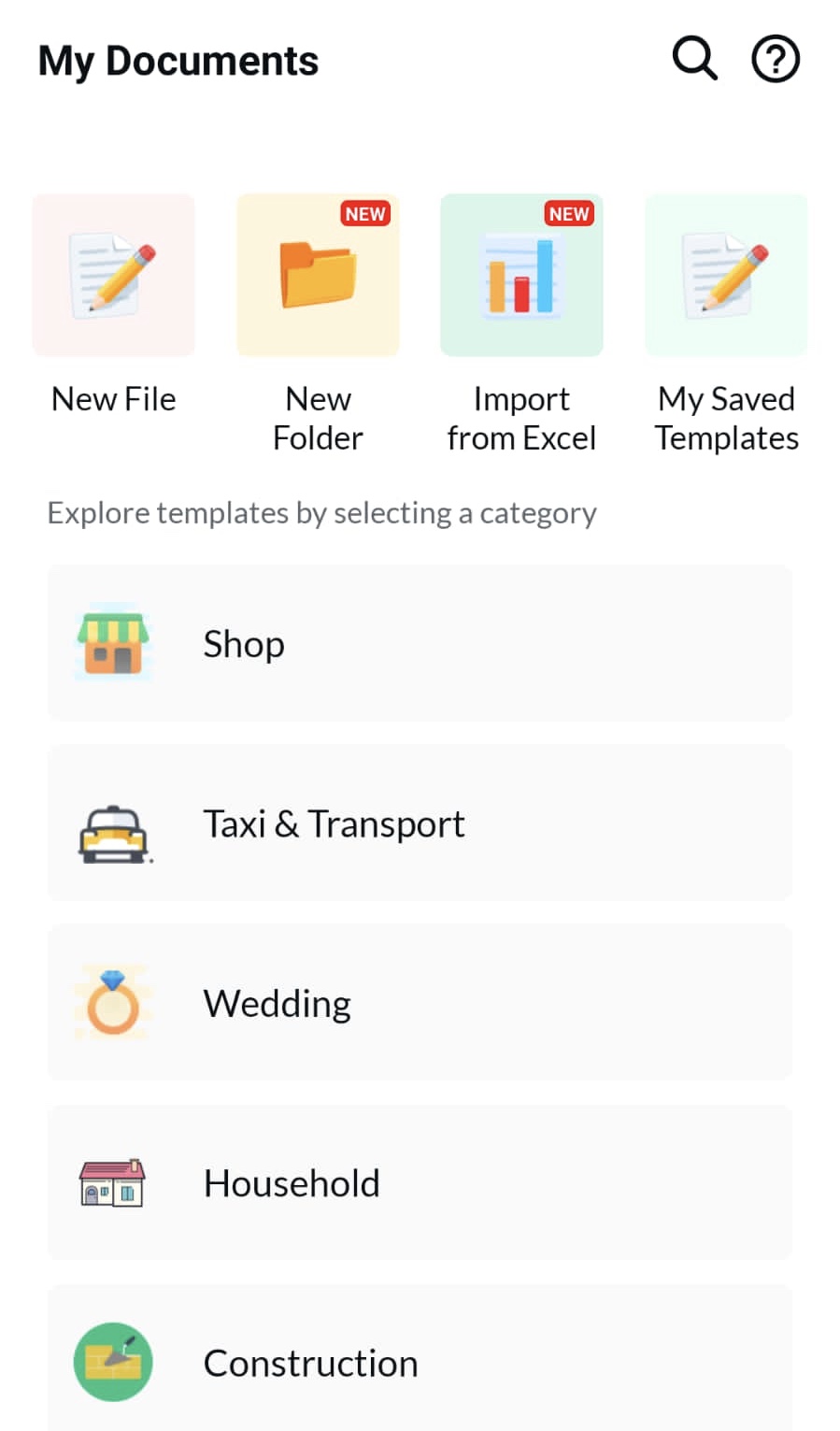Click the Construction trowel icon
The height and width of the screenshot is (1431, 840).
[x=113, y=1362]
